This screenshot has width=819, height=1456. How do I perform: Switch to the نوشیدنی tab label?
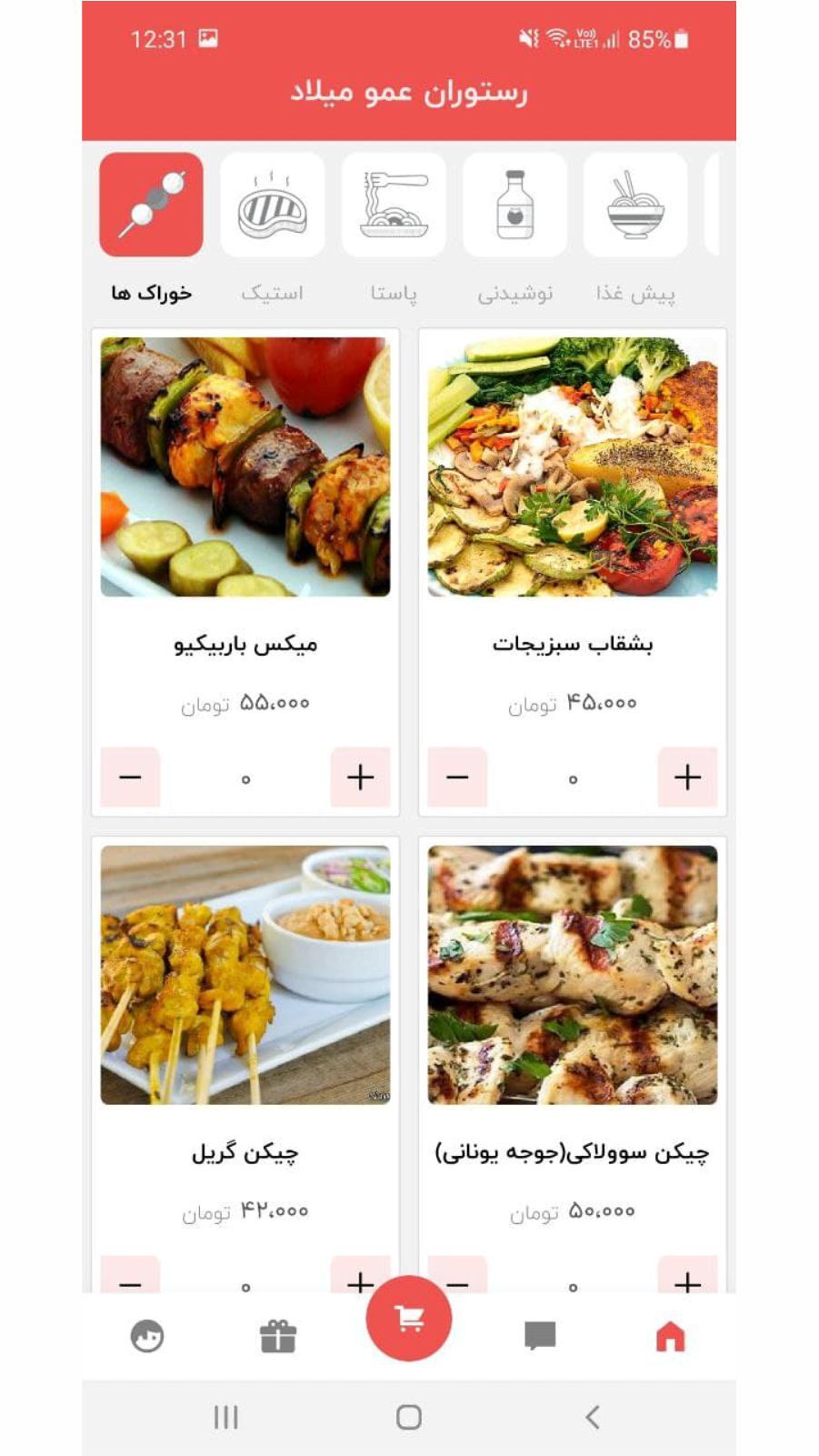click(x=515, y=293)
